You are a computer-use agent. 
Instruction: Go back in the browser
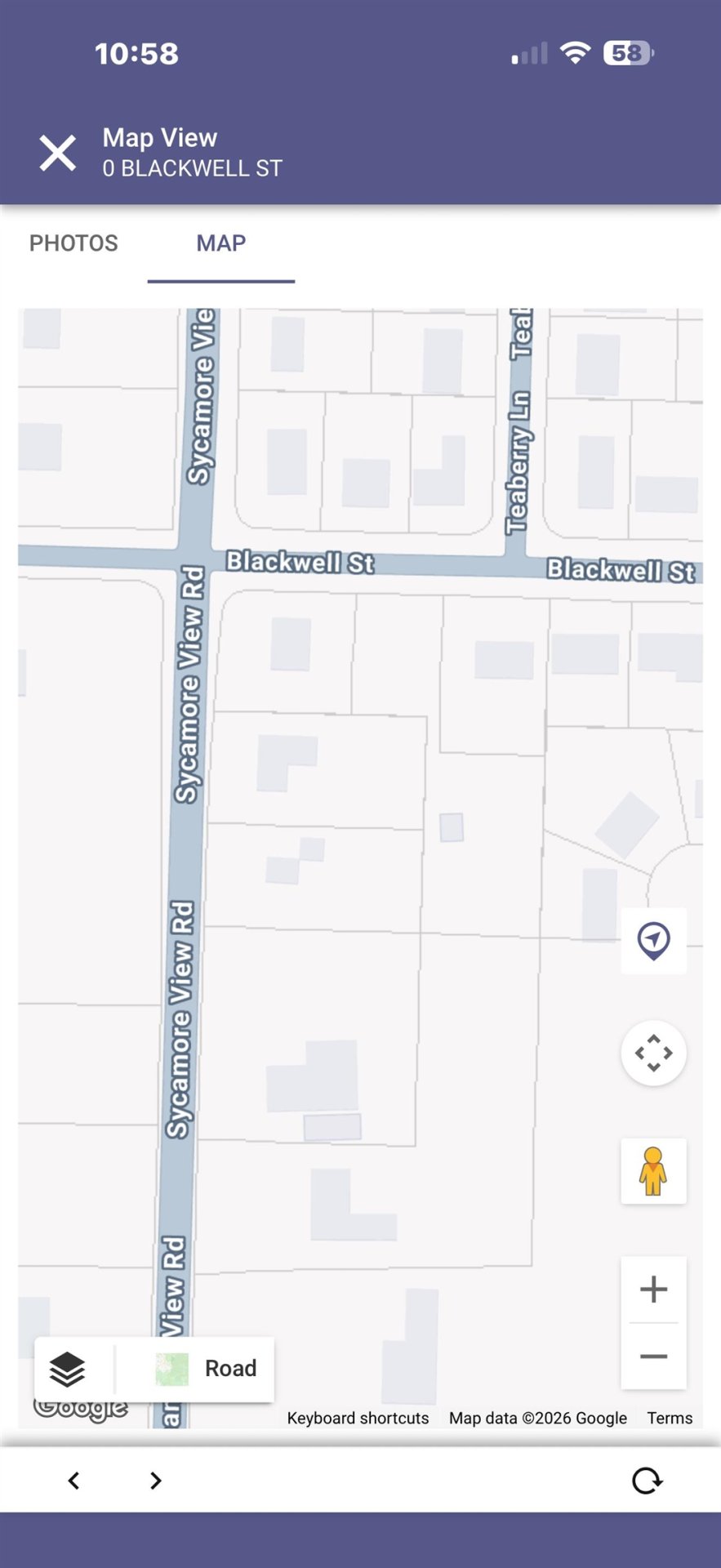pos(73,1481)
